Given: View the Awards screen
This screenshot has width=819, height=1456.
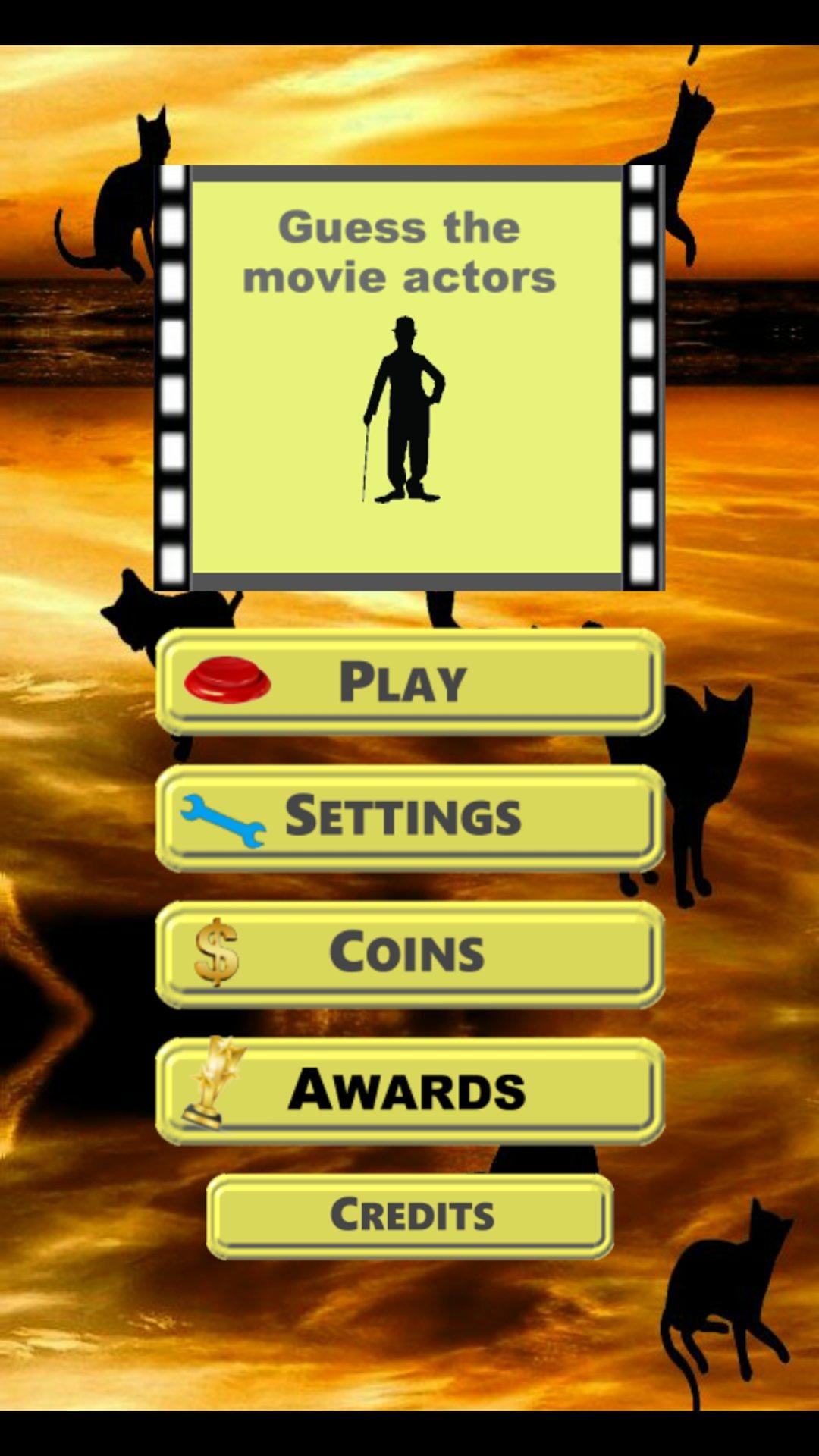Looking at the screenshot, I should pyautogui.click(x=409, y=1090).
